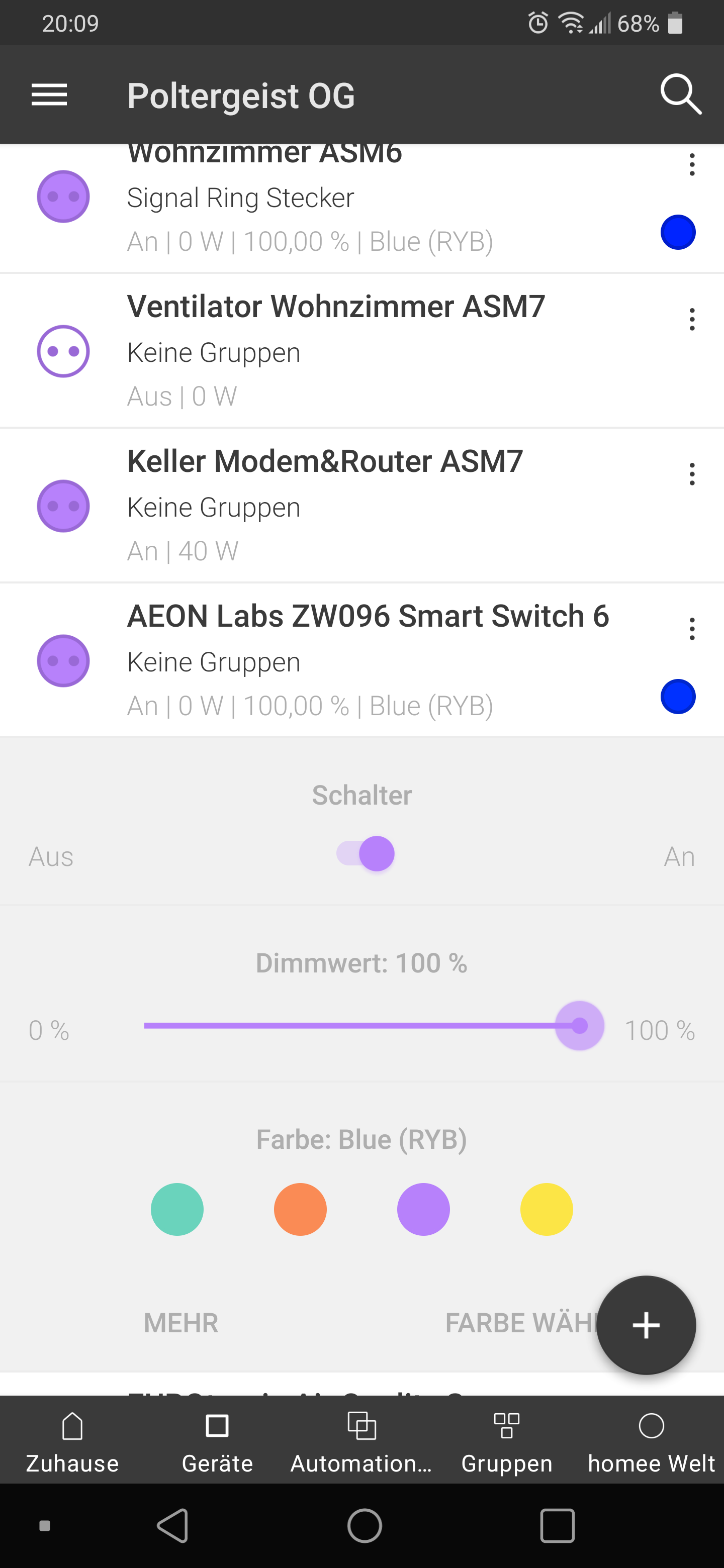724x1568 pixels.
Task: Open overflow menu for Ventilator Wohnzimmer ASM7
Action: pos(692,319)
